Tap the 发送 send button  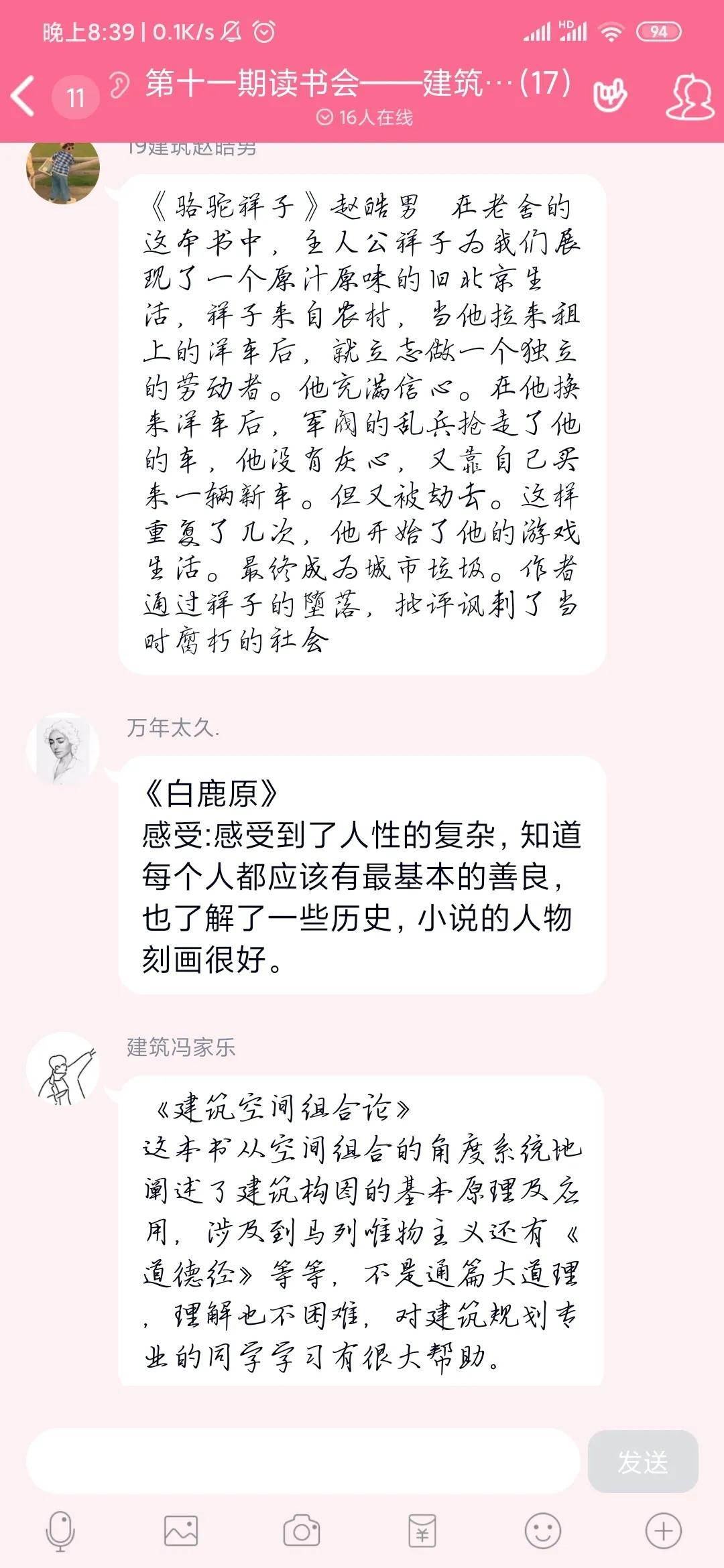642,1461
